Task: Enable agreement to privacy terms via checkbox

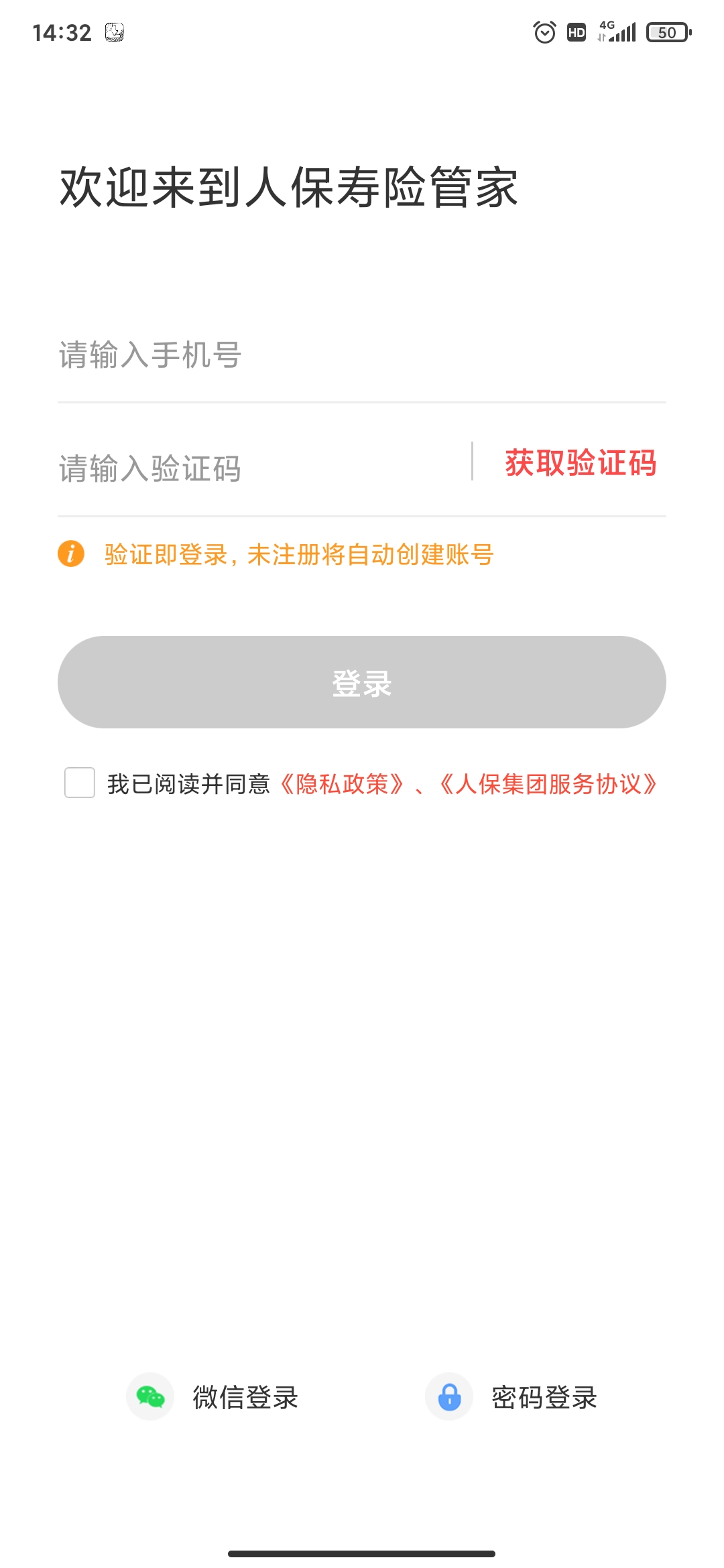Action: click(78, 783)
